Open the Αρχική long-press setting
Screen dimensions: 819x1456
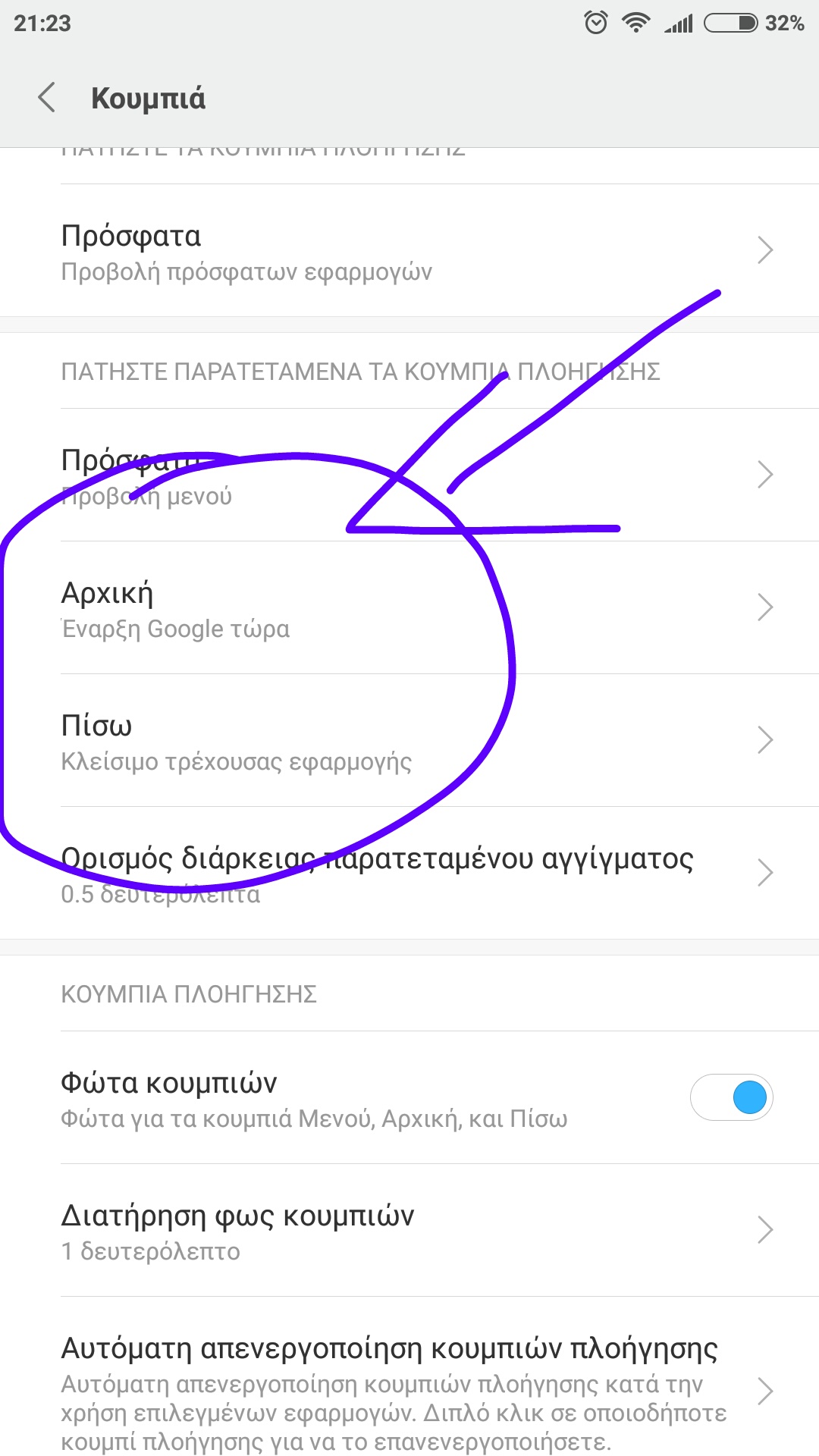point(409,608)
